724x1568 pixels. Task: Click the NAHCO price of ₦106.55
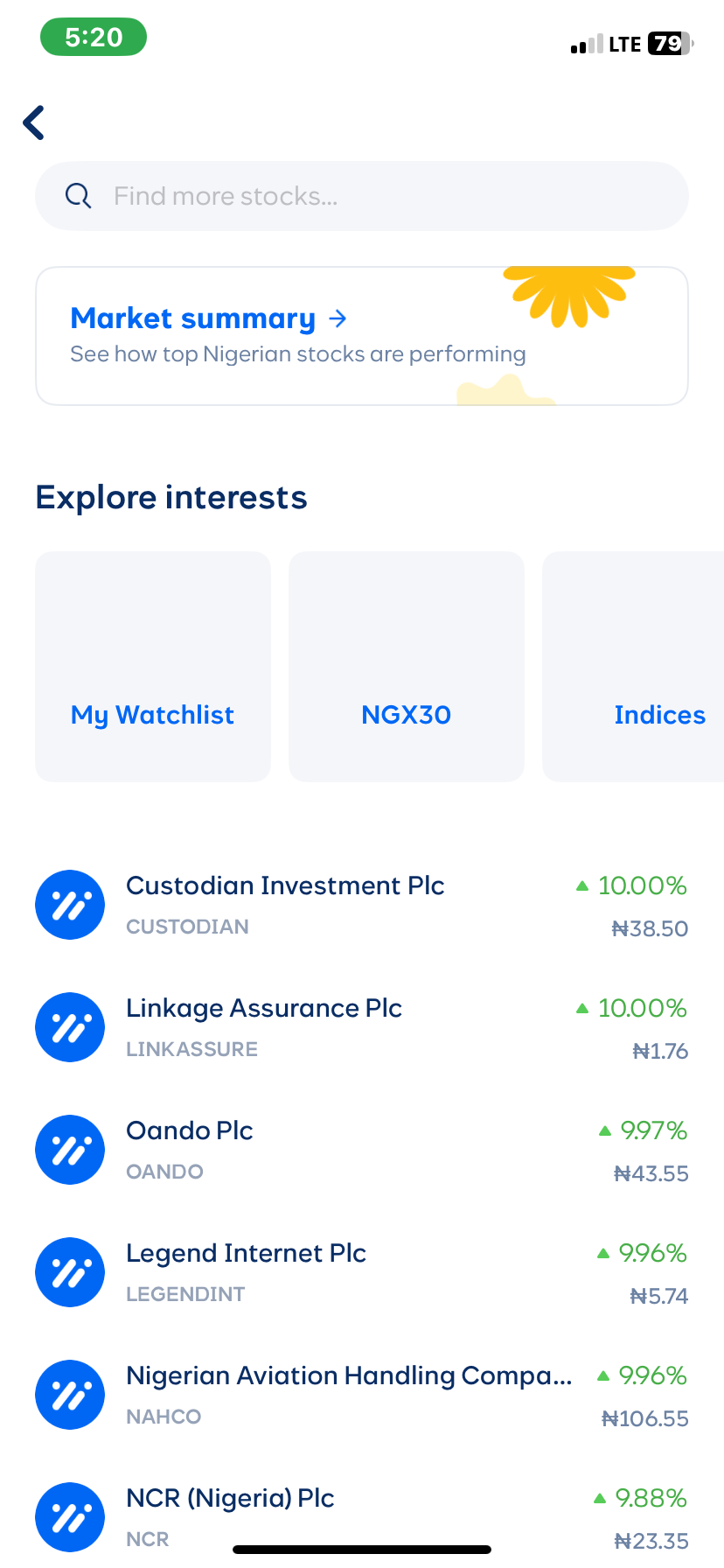coord(645,1418)
